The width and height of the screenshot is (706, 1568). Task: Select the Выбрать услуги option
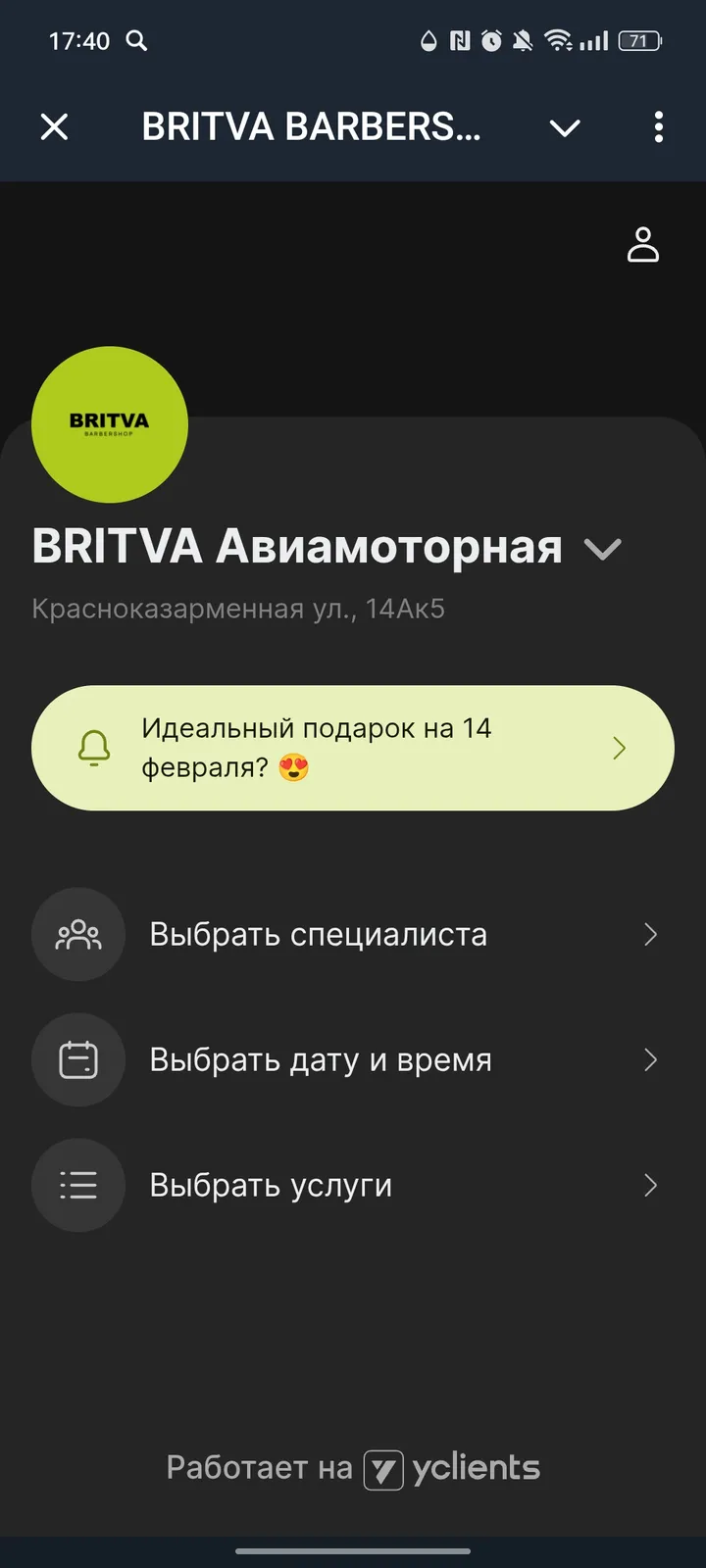click(x=271, y=1185)
